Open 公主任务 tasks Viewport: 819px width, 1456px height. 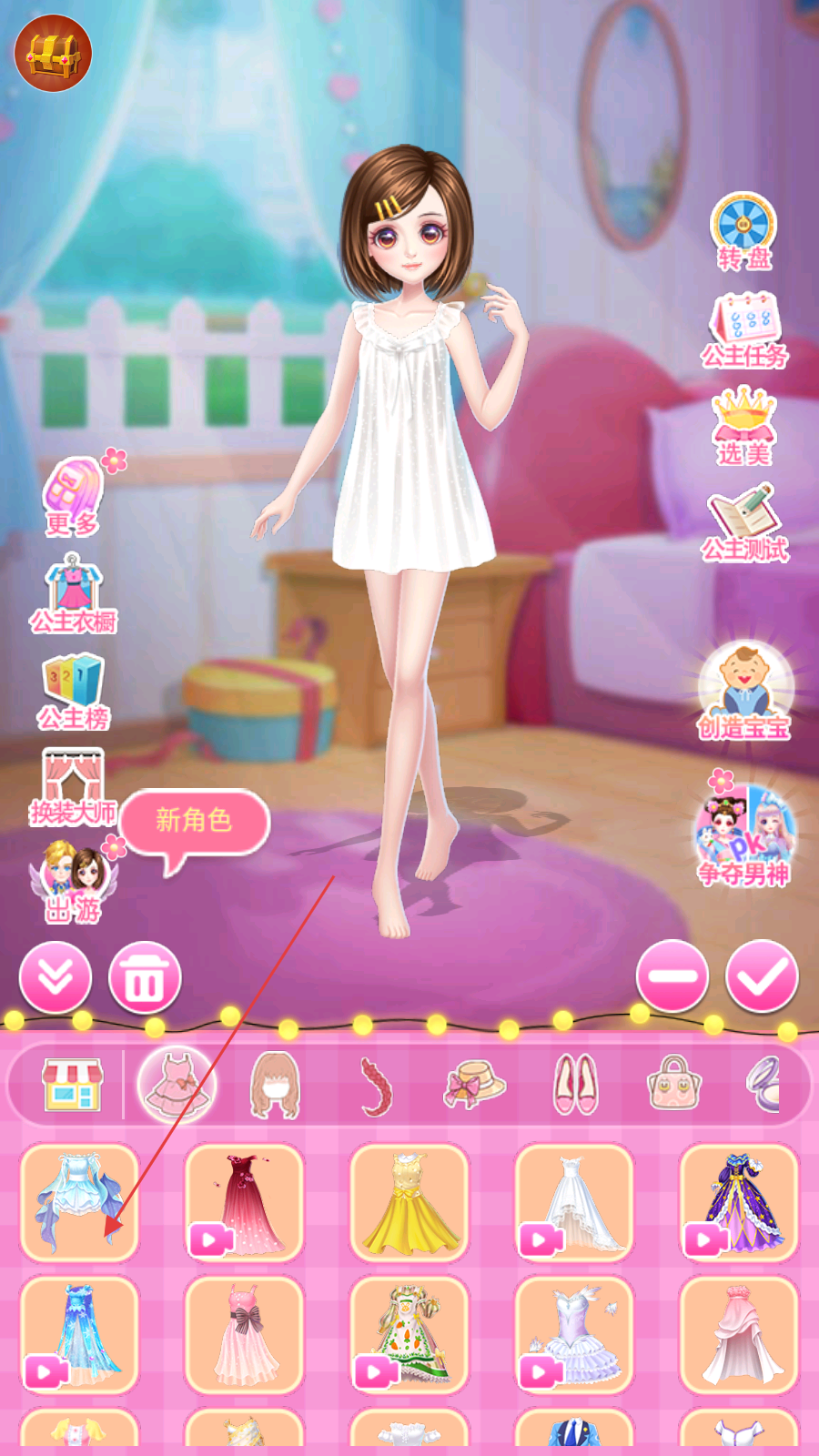tap(743, 330)
